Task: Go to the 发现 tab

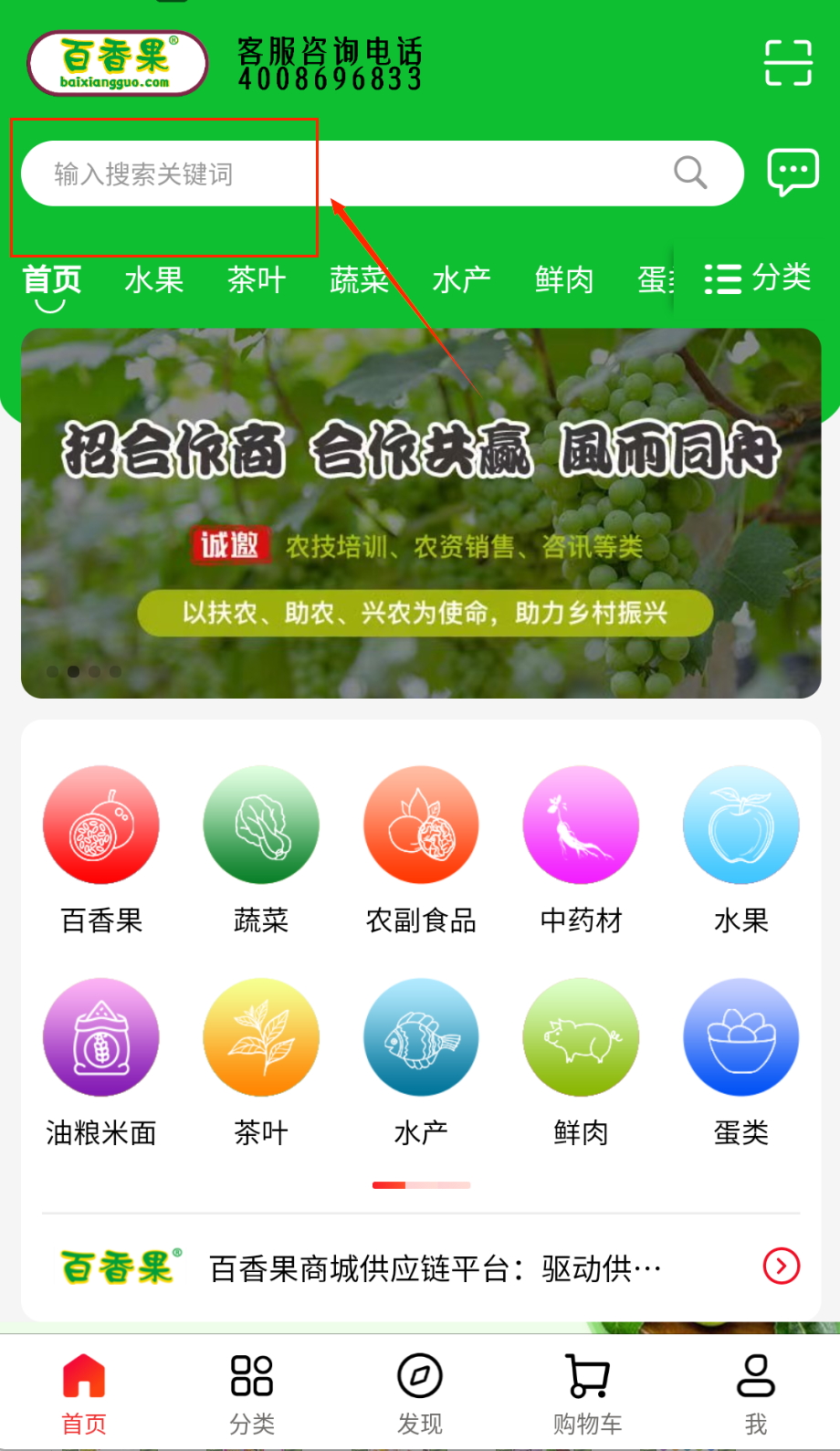Action: coord(420,1393)
